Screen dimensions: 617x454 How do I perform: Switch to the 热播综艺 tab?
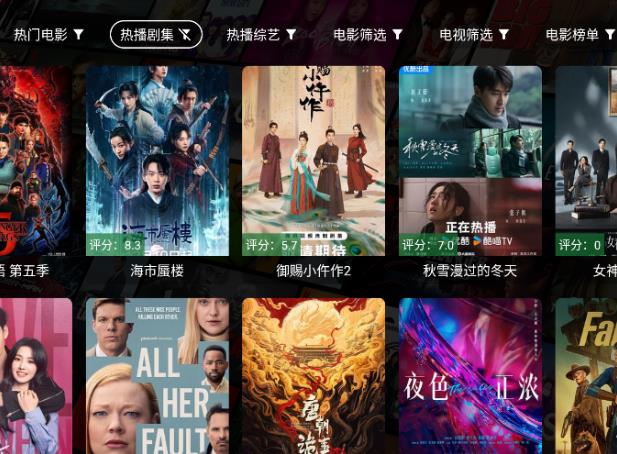(261, 35)
